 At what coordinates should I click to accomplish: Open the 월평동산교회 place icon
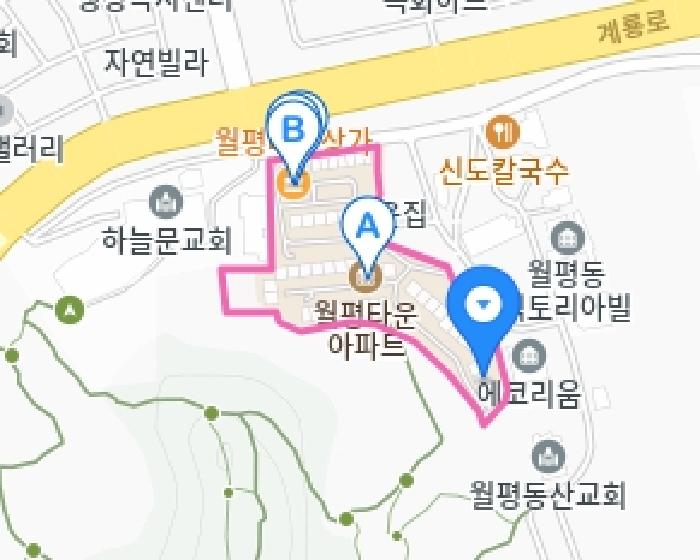tap(547, 457)
